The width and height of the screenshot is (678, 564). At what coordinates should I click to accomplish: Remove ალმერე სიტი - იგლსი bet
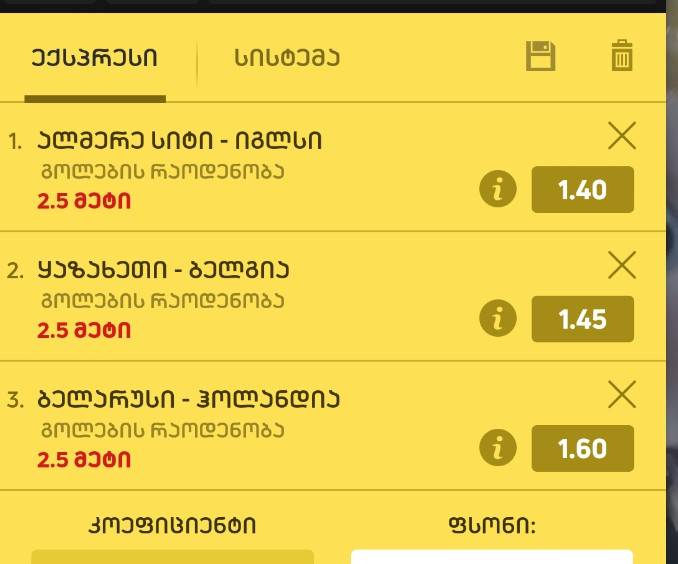point(622,135)
